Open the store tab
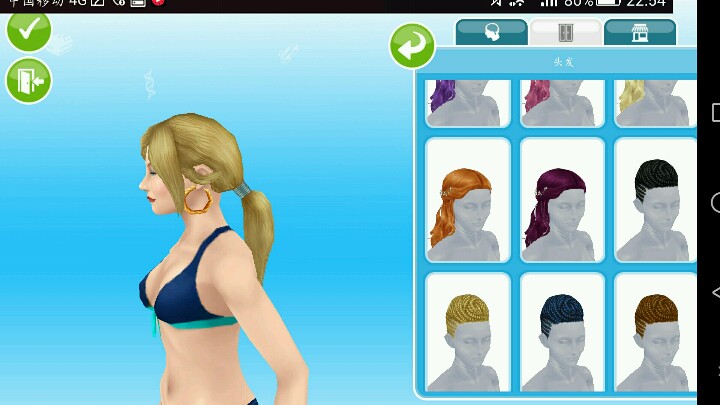 click(x=640, y=32)
